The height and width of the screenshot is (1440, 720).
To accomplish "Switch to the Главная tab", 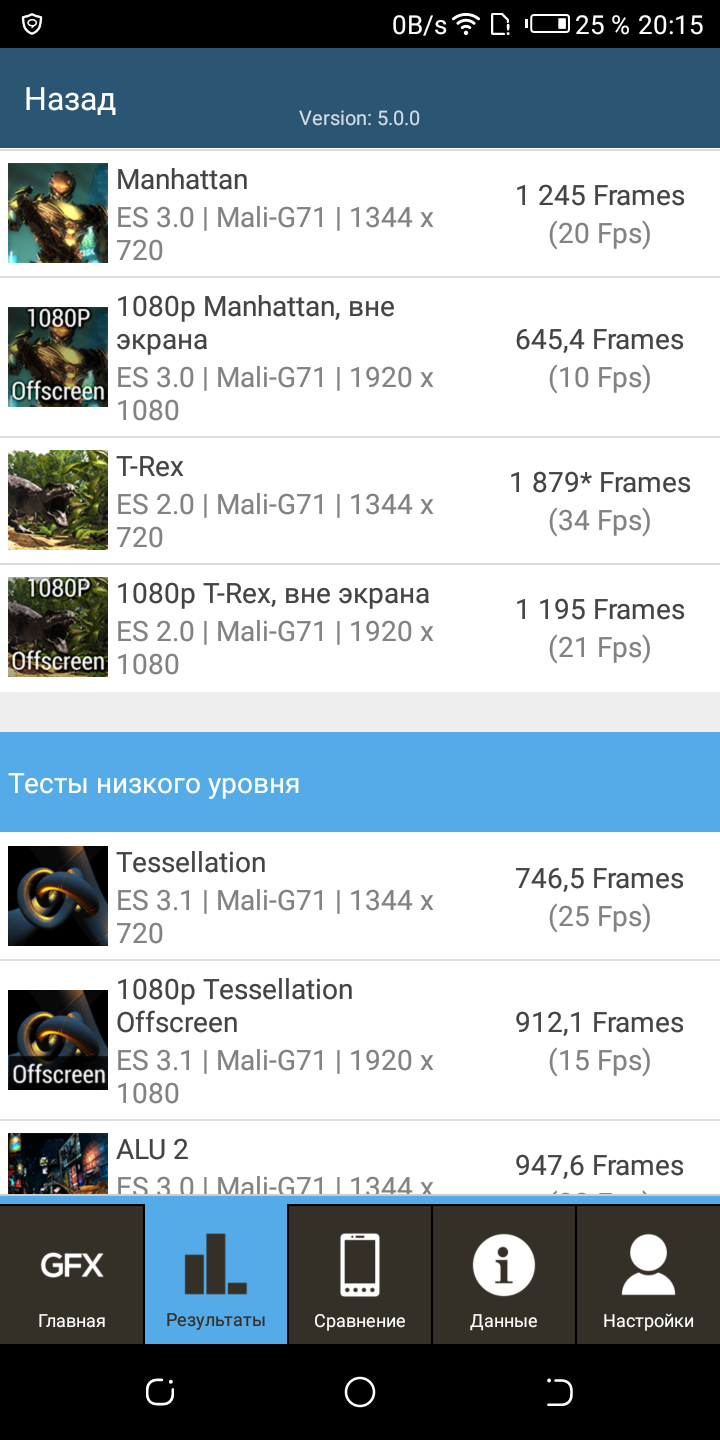I will click(x=72, y=1274).
